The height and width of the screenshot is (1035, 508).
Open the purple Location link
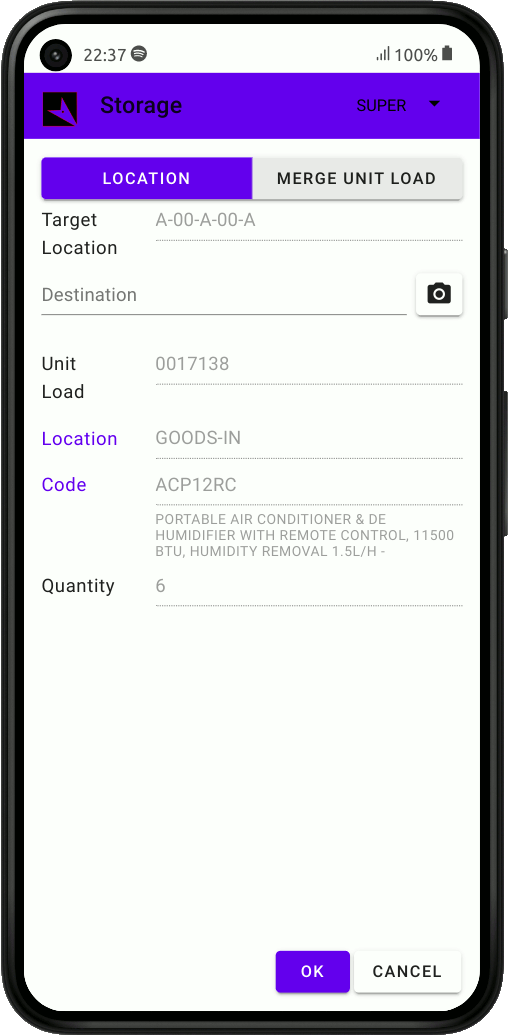pyautogui.click(x=79, y=439)
